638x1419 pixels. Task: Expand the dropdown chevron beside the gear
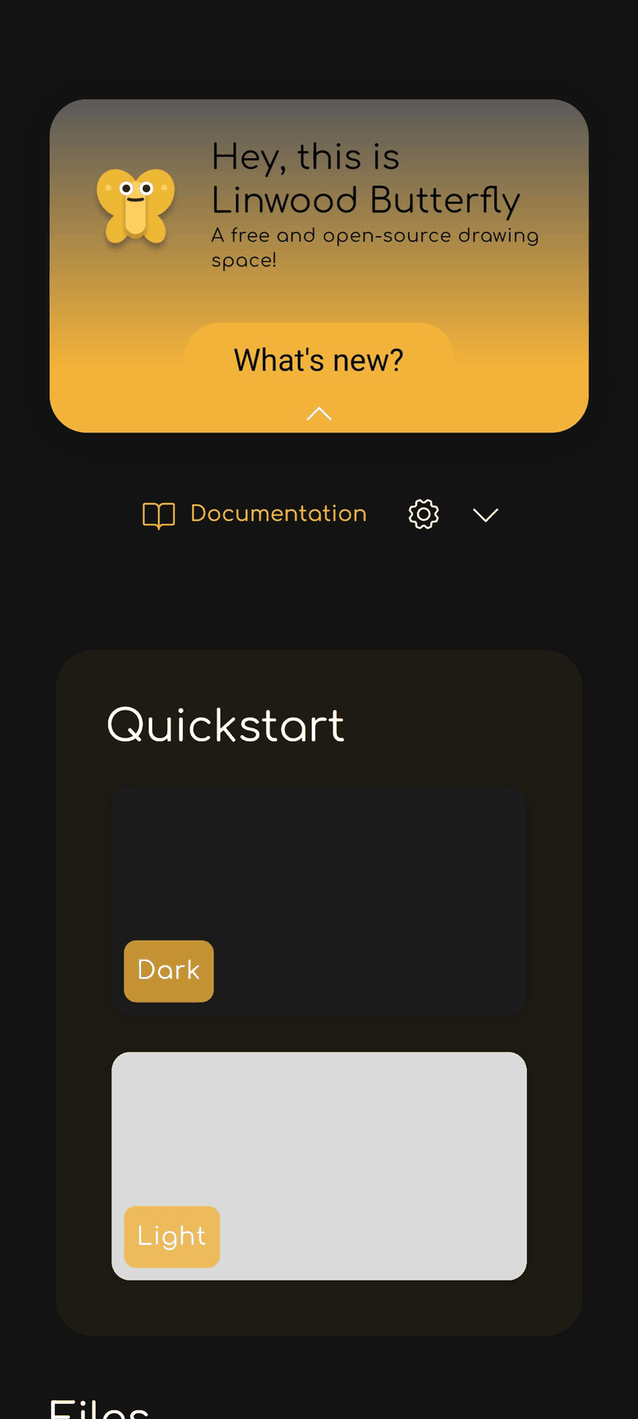(x=485, y=514)
